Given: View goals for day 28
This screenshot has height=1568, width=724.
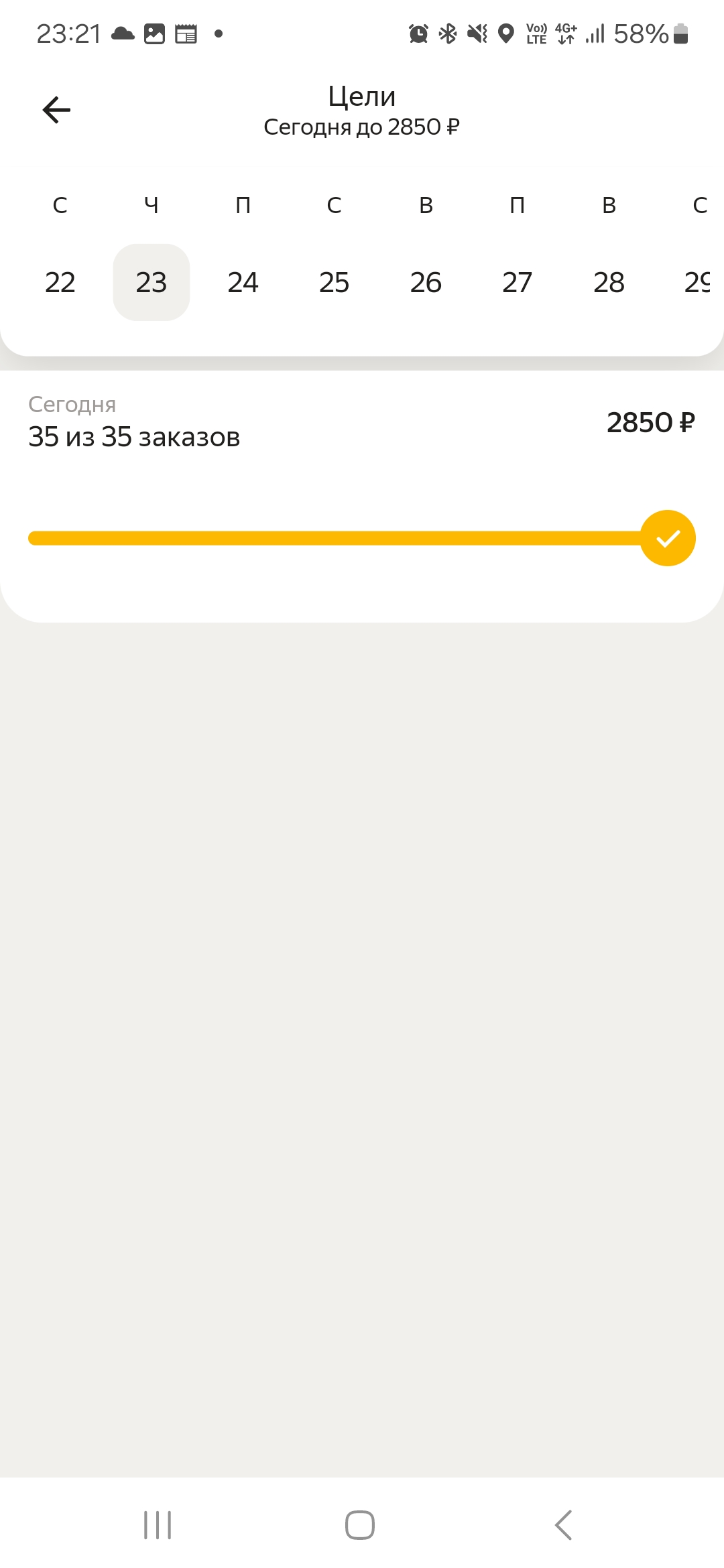Looking at the screenshot, I should [609, 282].
